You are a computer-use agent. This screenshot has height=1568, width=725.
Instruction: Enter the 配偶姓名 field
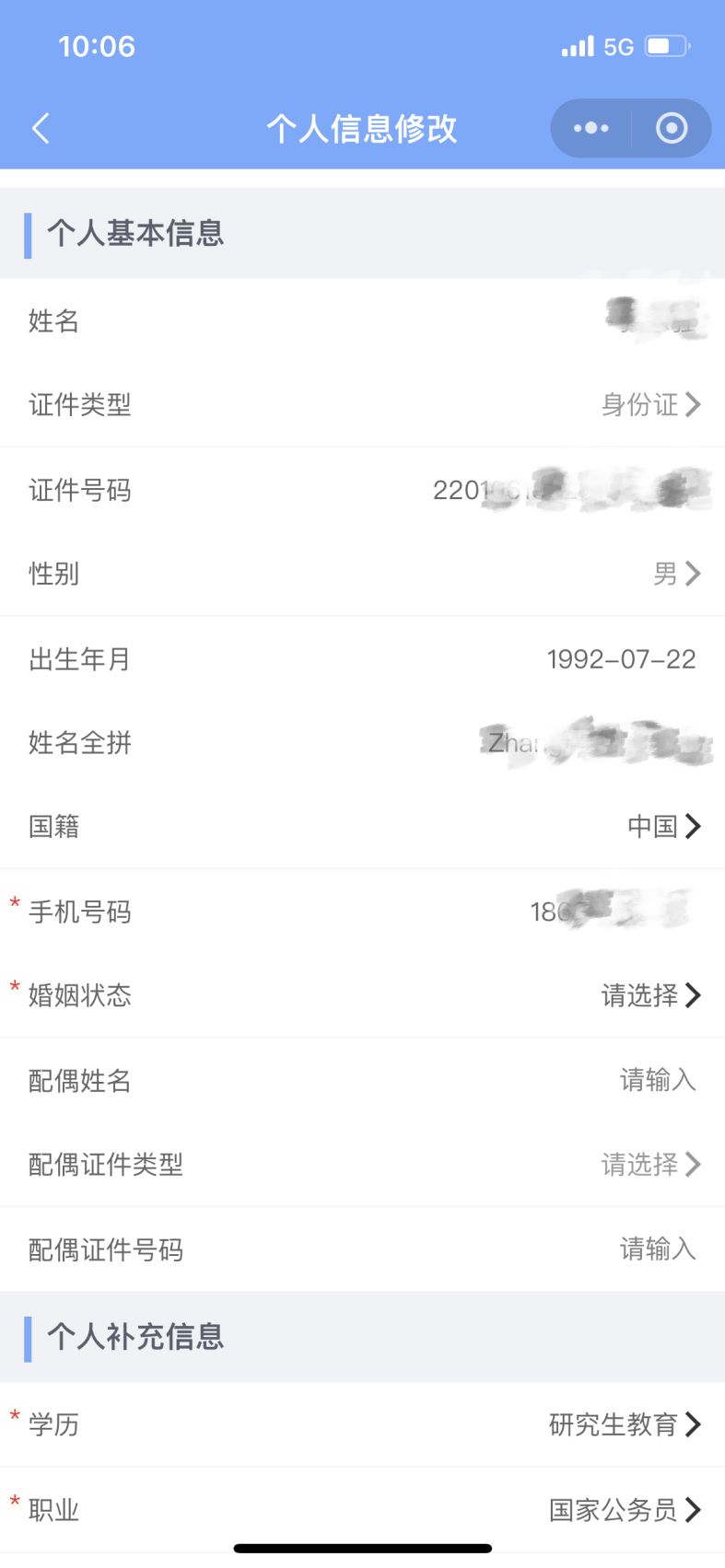(x=362, y=1080)
